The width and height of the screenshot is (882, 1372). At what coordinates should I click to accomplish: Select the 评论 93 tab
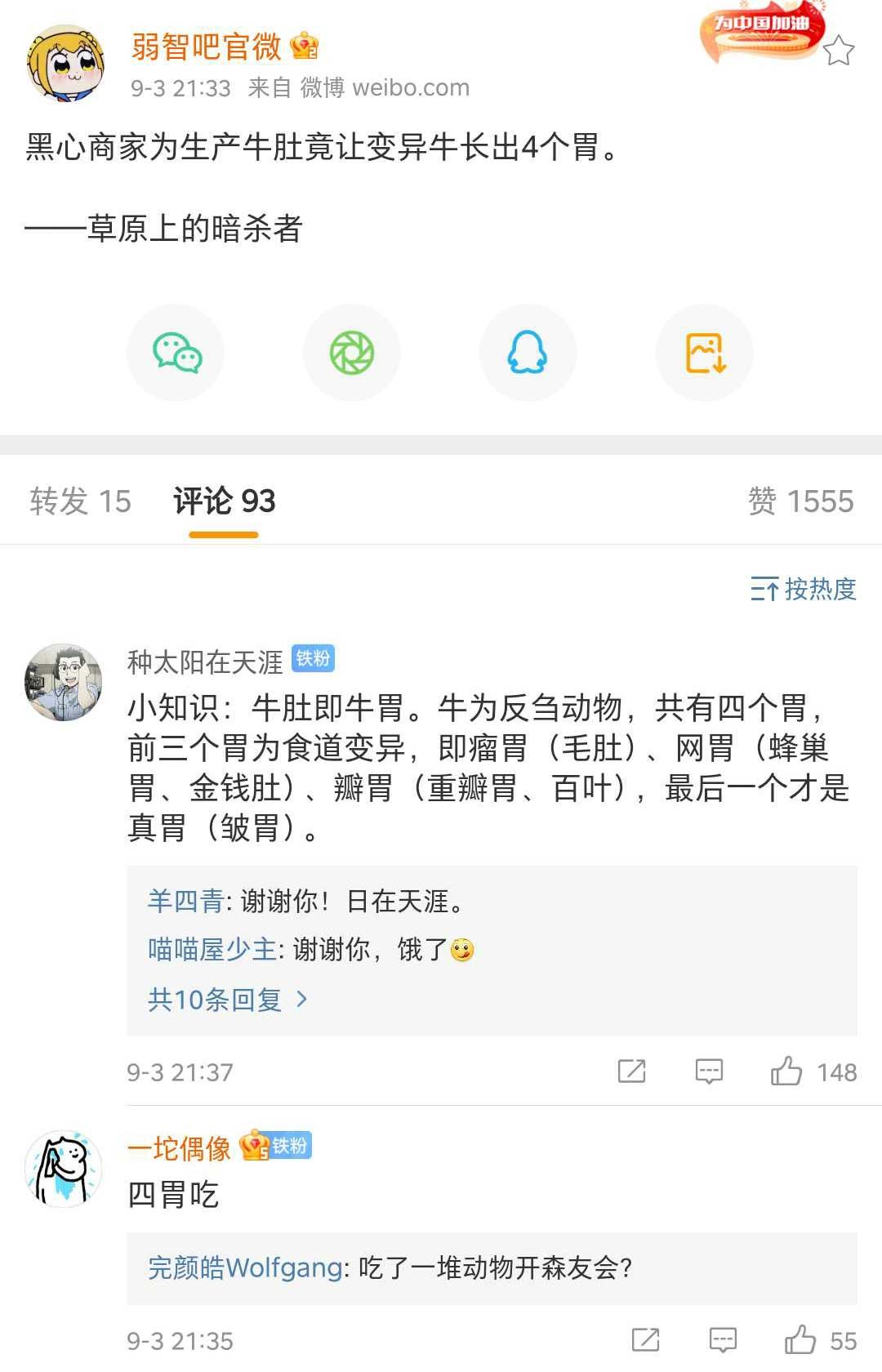(224, 501)
